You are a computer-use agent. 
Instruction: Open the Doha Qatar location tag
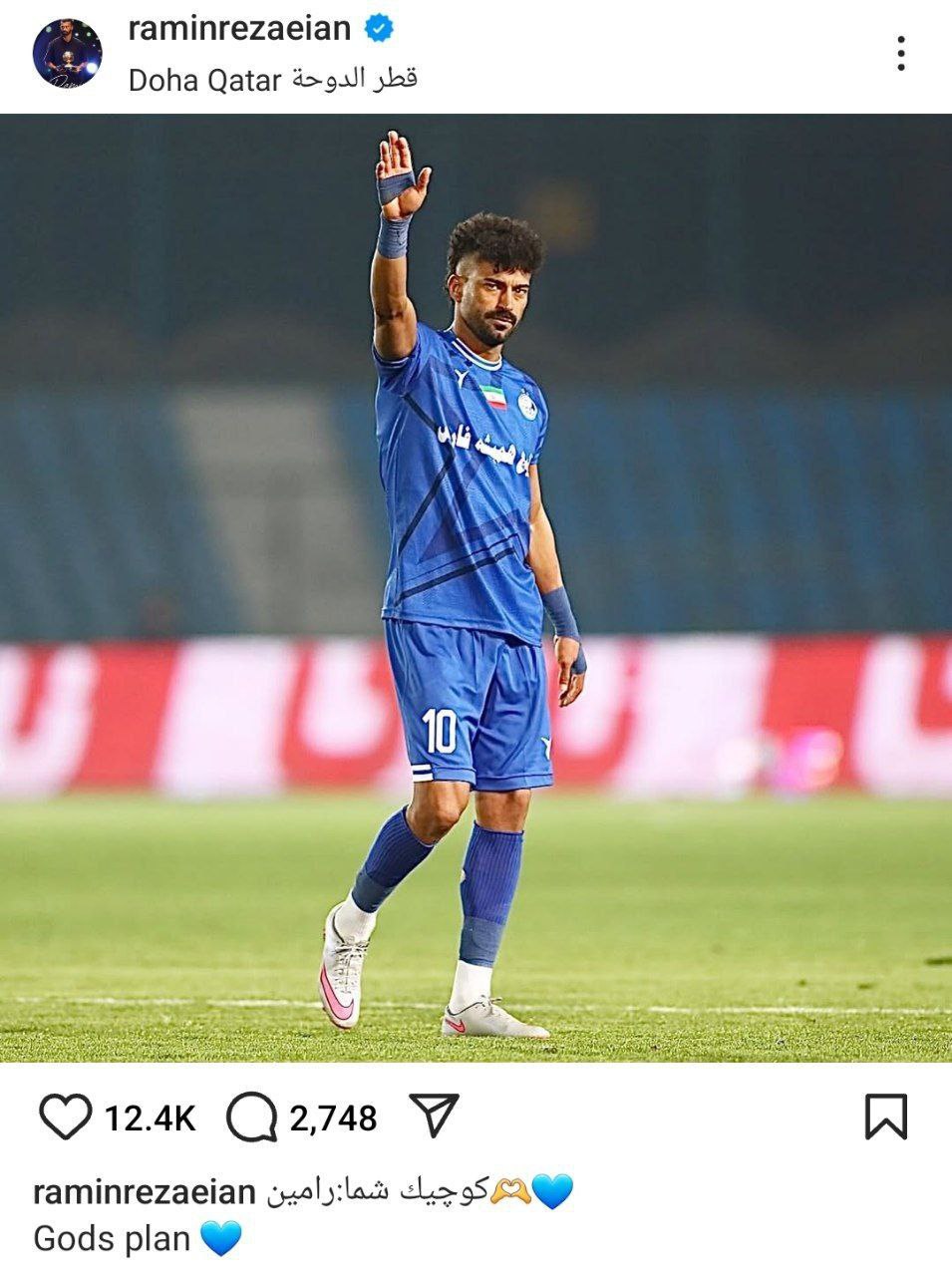coord(272,80)
